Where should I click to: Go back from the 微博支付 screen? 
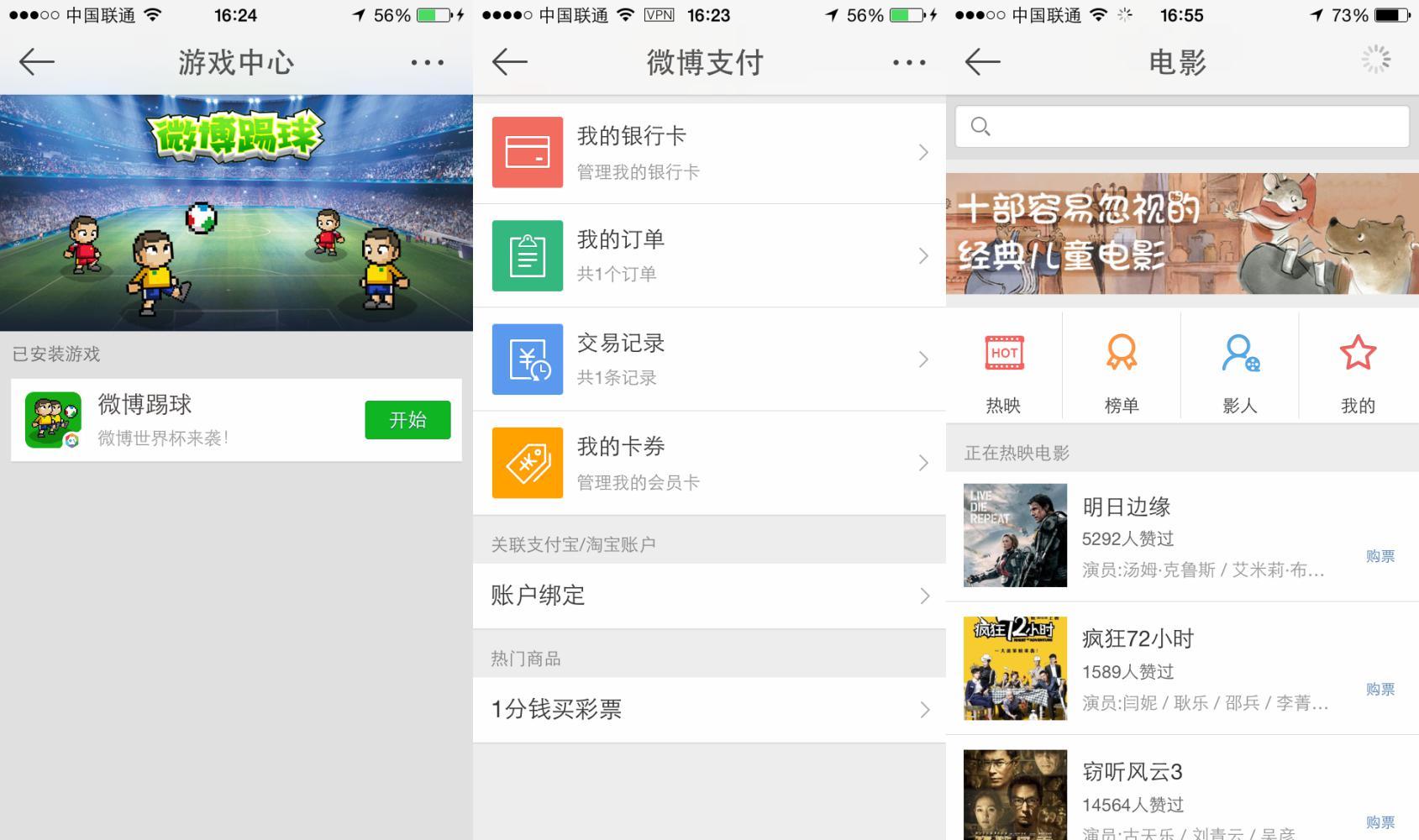(x=509, y=61)
